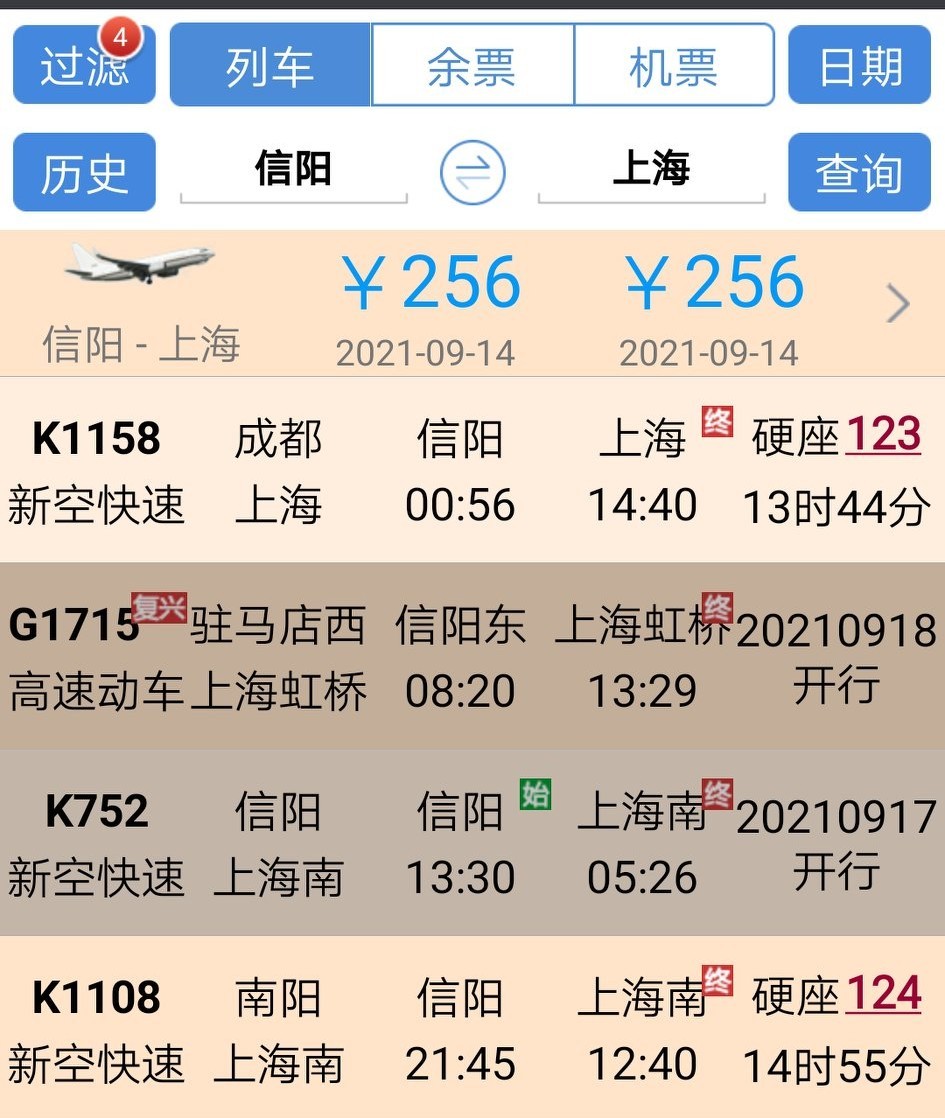Switch to the 机票 tab

tap(674, 66)
